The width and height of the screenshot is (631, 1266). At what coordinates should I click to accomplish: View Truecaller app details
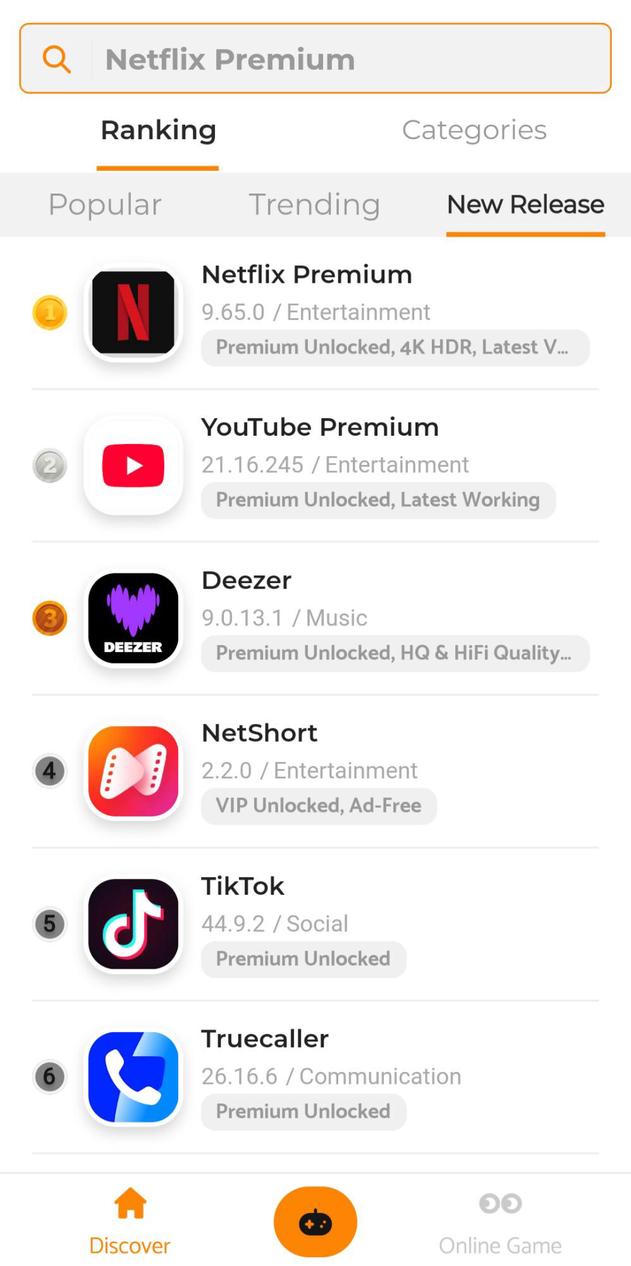tap(315, 1077)
